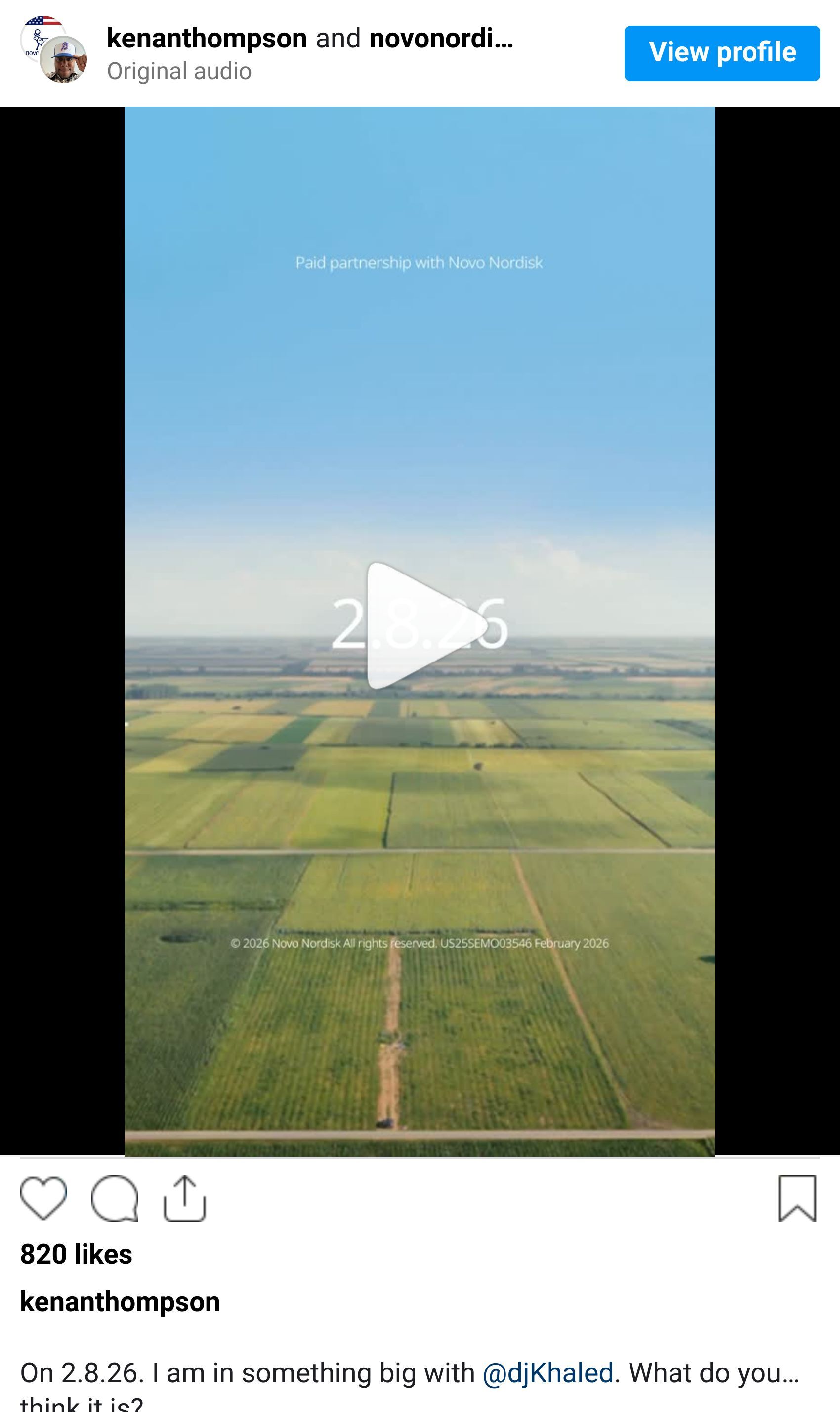Tap the kenanthompson profile avatar
This screenshot has height=1412, width=840.
[63, 59]
